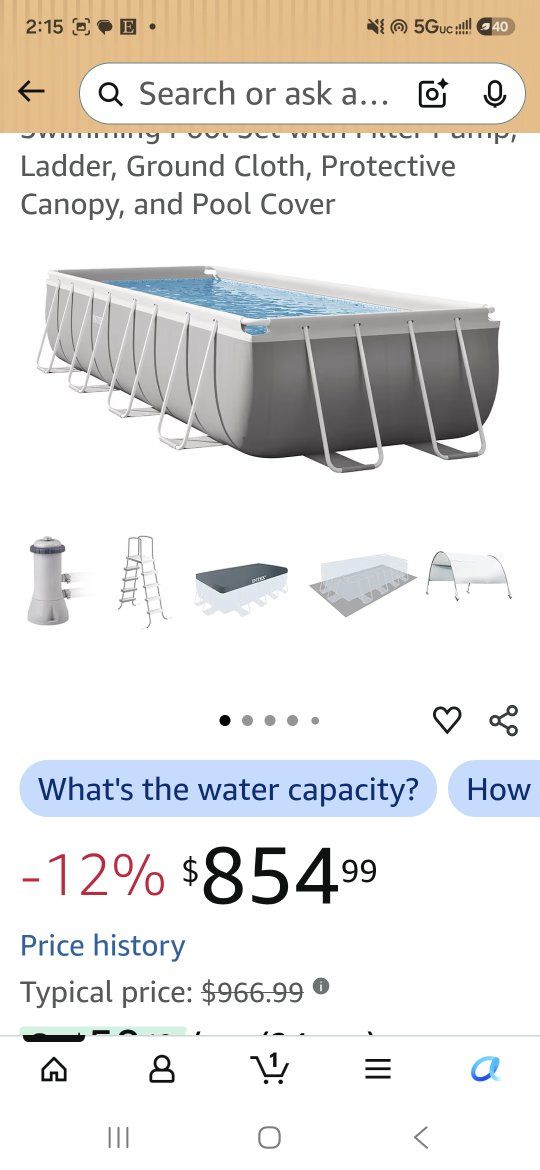Tap the system recent apps button
This screenshot has width=540, height=1170.
pyautogui.click(x=118, y=1137)
